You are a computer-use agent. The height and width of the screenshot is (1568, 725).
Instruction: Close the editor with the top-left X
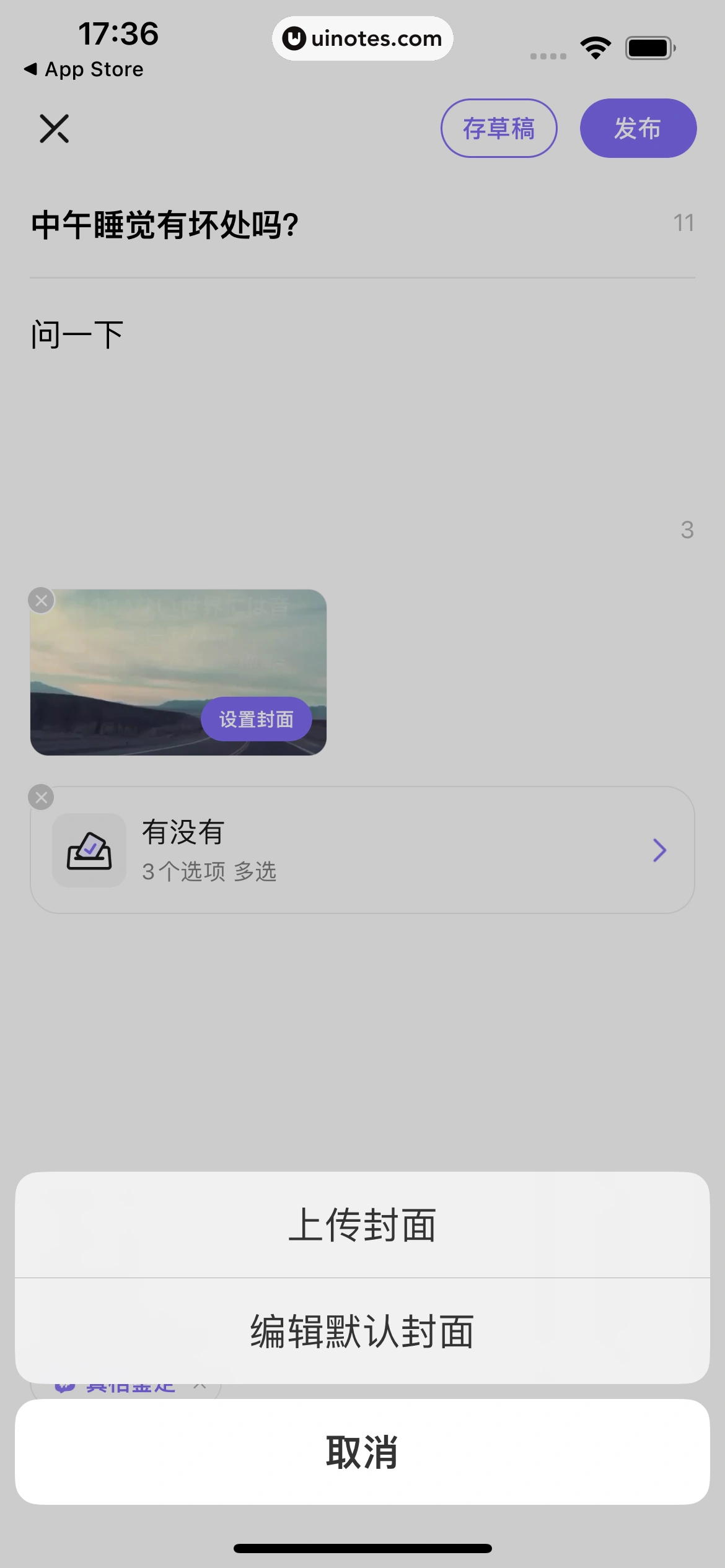(53, 128)
